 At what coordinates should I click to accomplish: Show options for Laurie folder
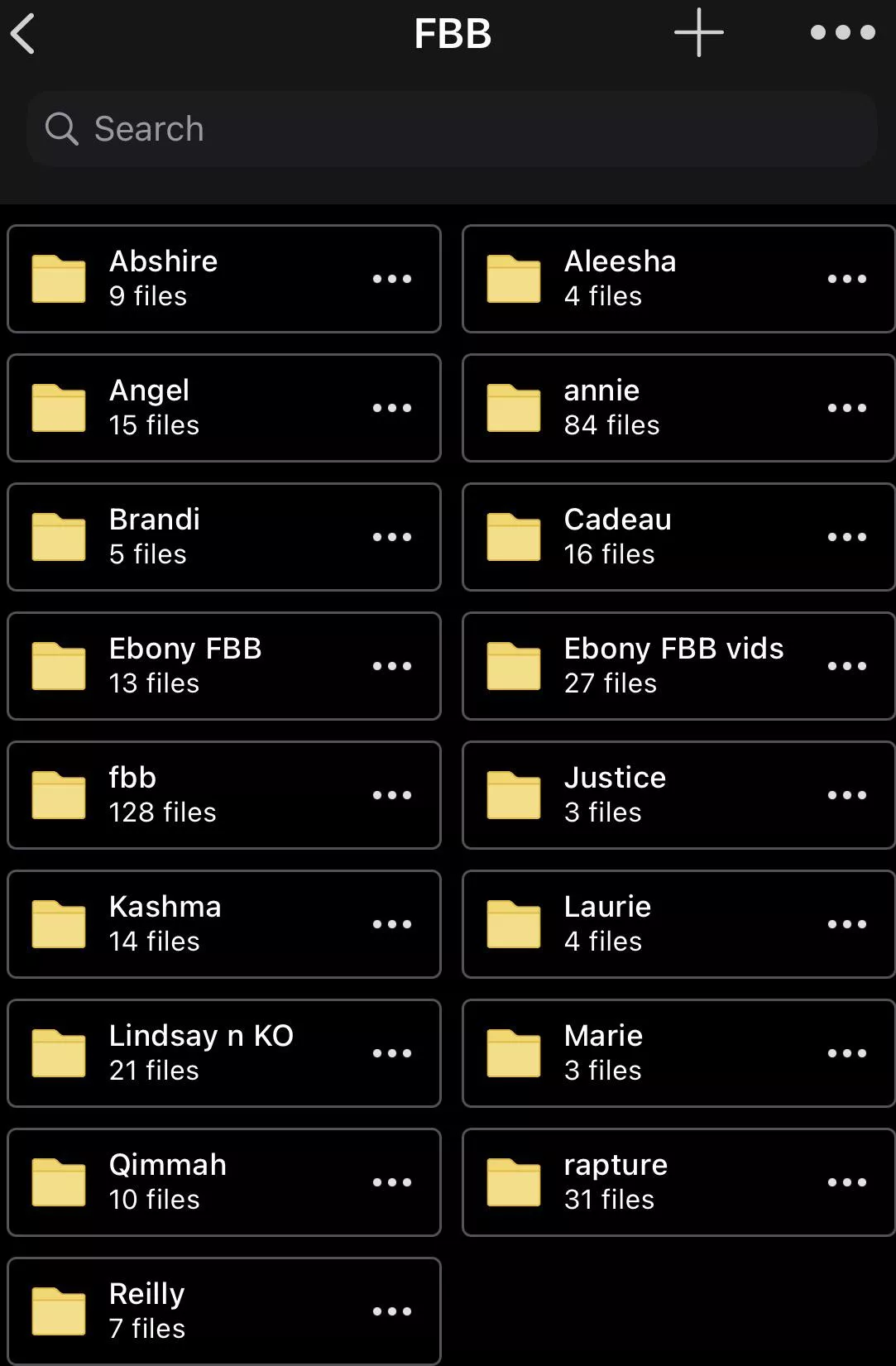(x=846, y=924)
